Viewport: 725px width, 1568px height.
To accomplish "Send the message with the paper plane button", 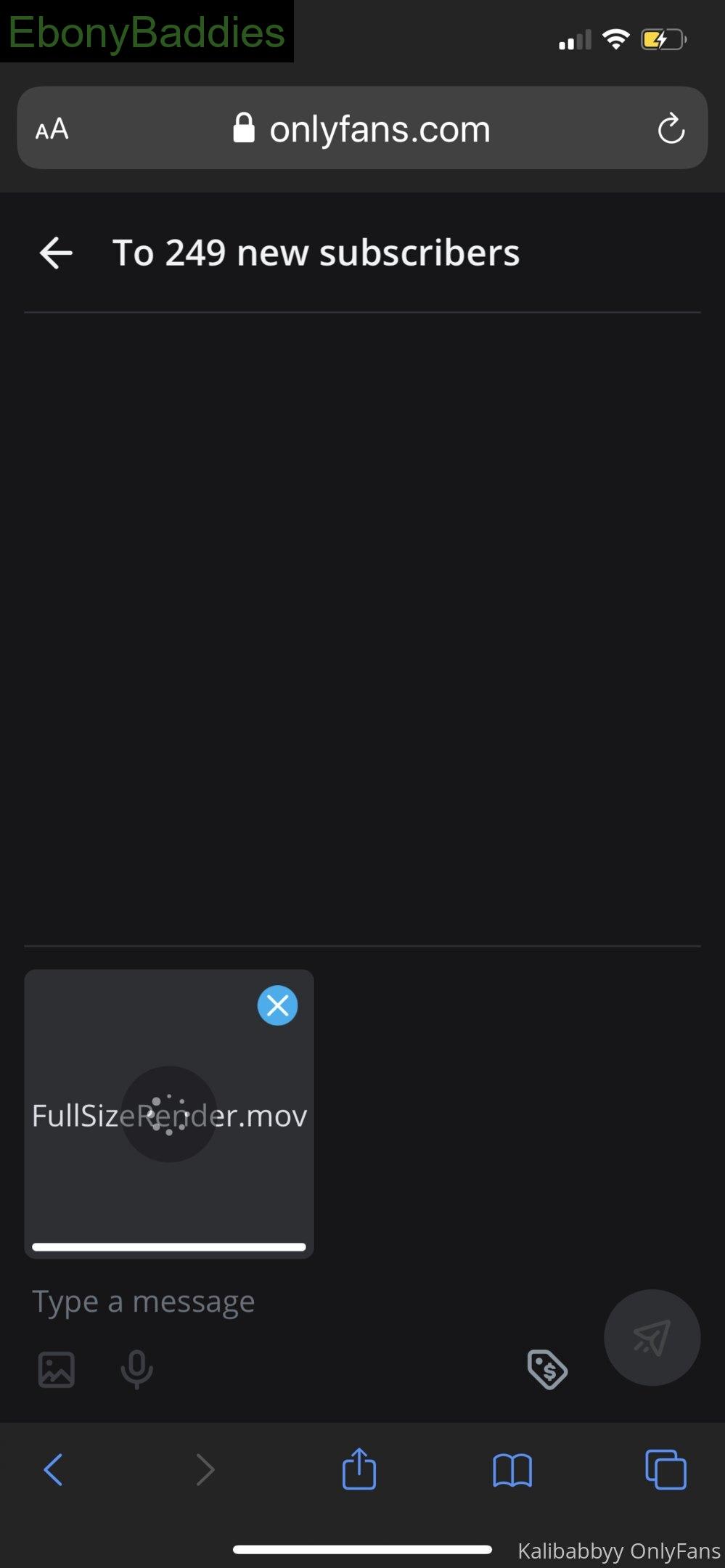I will point(652,1337).
